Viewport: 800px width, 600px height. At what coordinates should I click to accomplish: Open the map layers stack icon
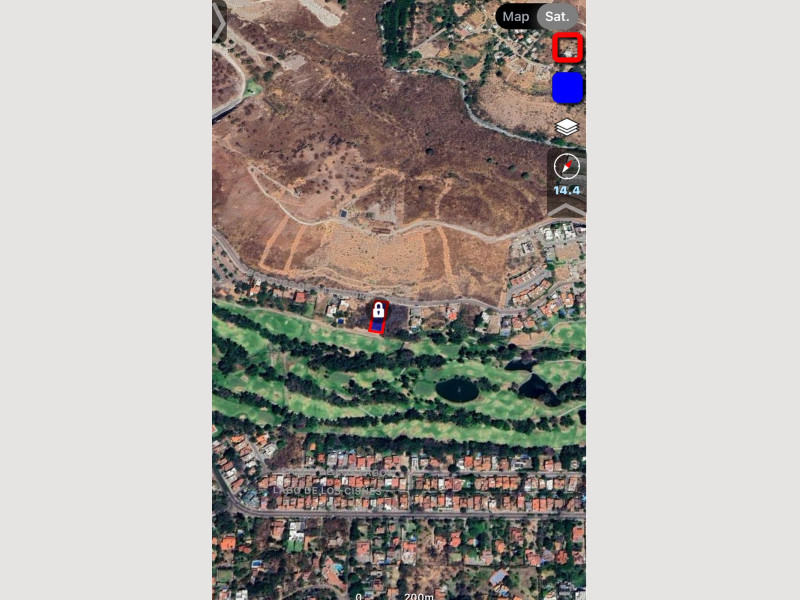[x=567, y=127]
